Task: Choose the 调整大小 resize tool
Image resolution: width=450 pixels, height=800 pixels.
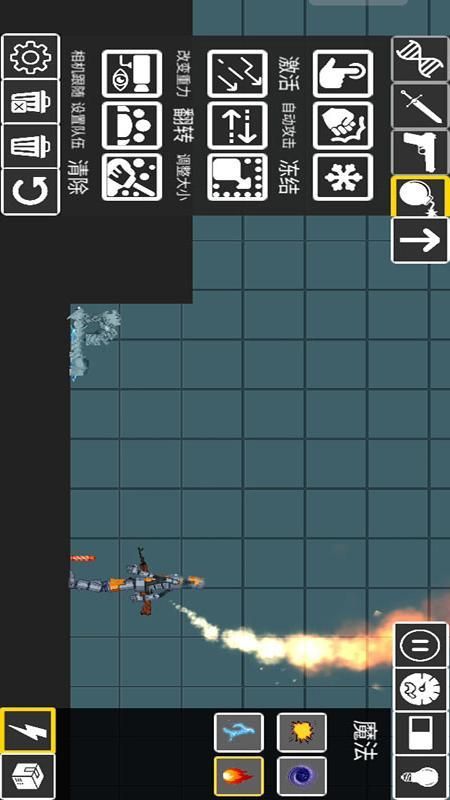Action: pyautogui.click(x=237, y=177)
